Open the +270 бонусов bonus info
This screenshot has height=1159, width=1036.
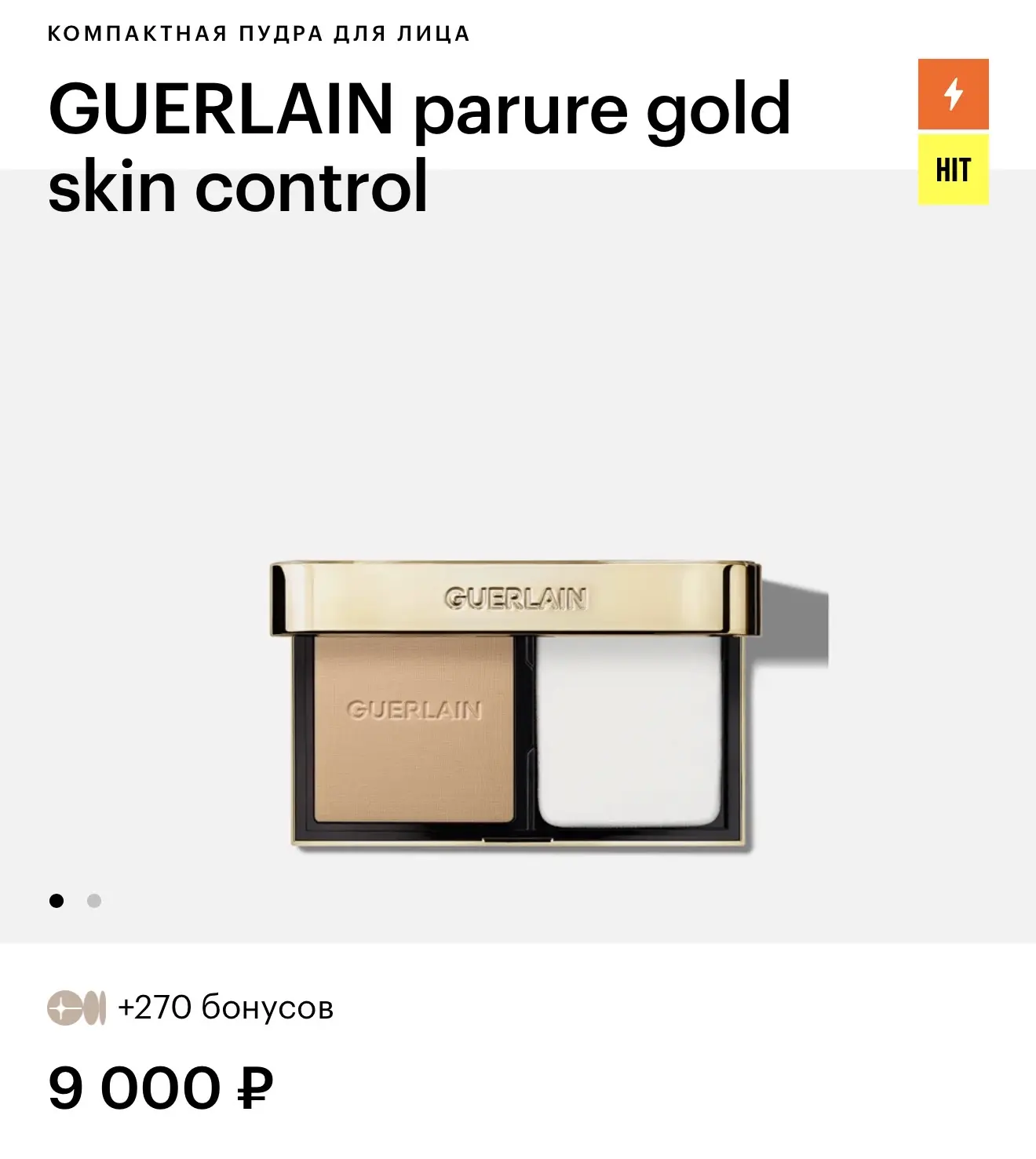[191, 1007]
